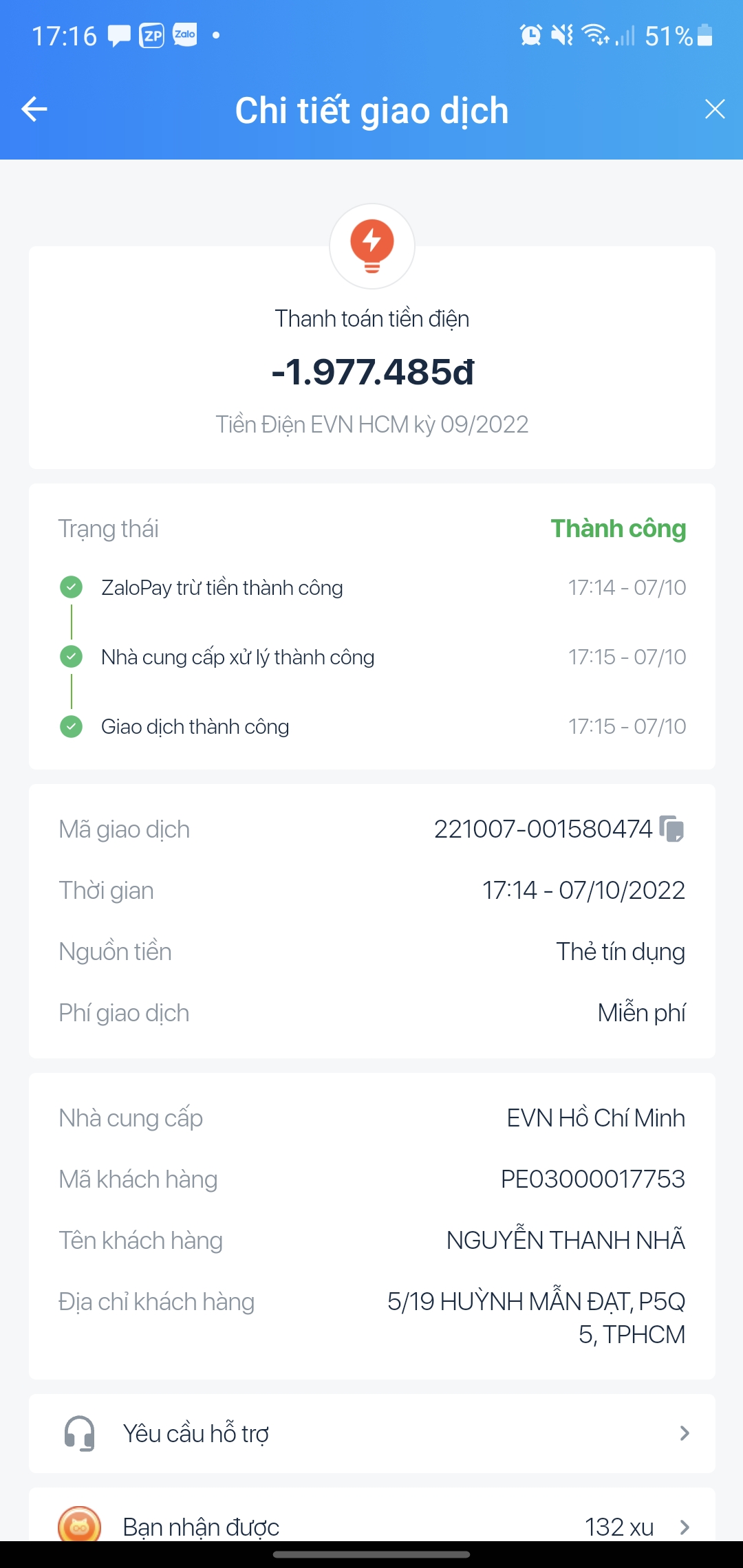Go back using the header arrow
743x1568 pixels.
click(x=34, y=109)
